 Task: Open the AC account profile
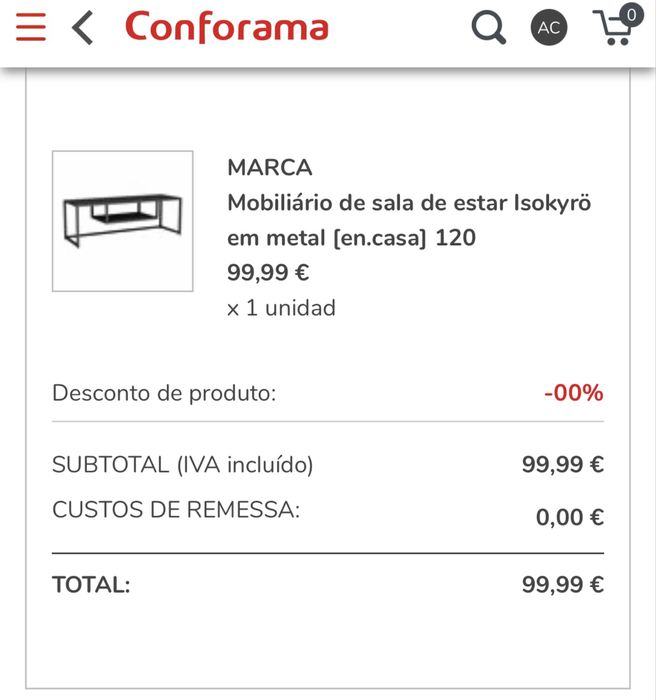[x=548, y=28]
